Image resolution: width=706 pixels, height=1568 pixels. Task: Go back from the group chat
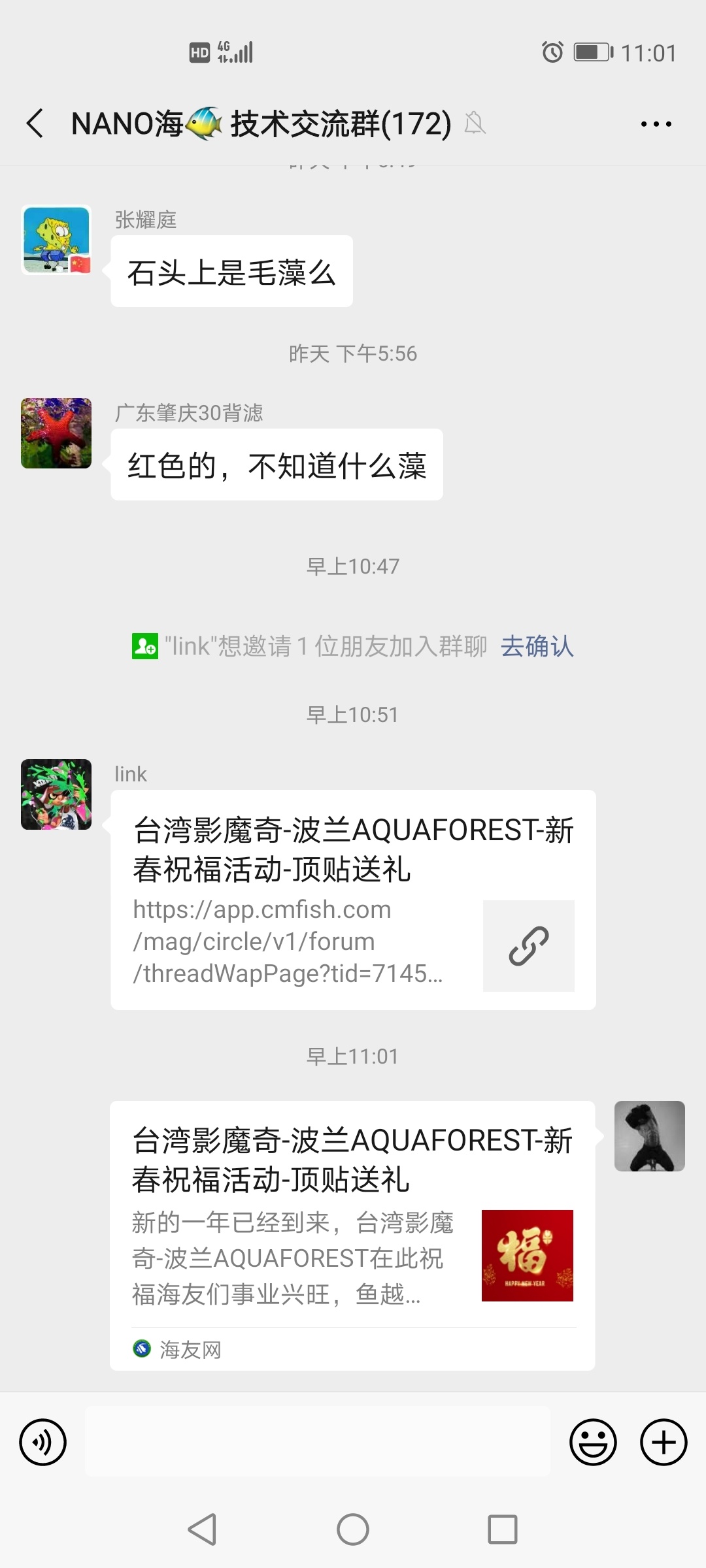35,123
